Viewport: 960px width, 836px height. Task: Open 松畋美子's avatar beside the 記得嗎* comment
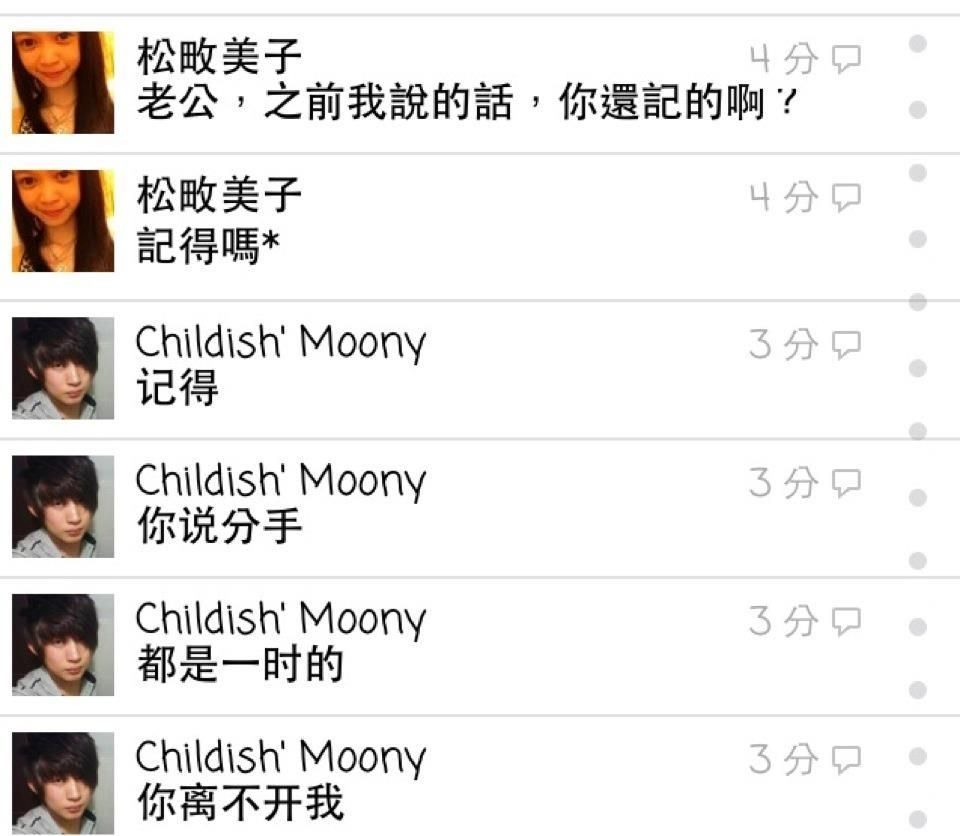point(63,221)
